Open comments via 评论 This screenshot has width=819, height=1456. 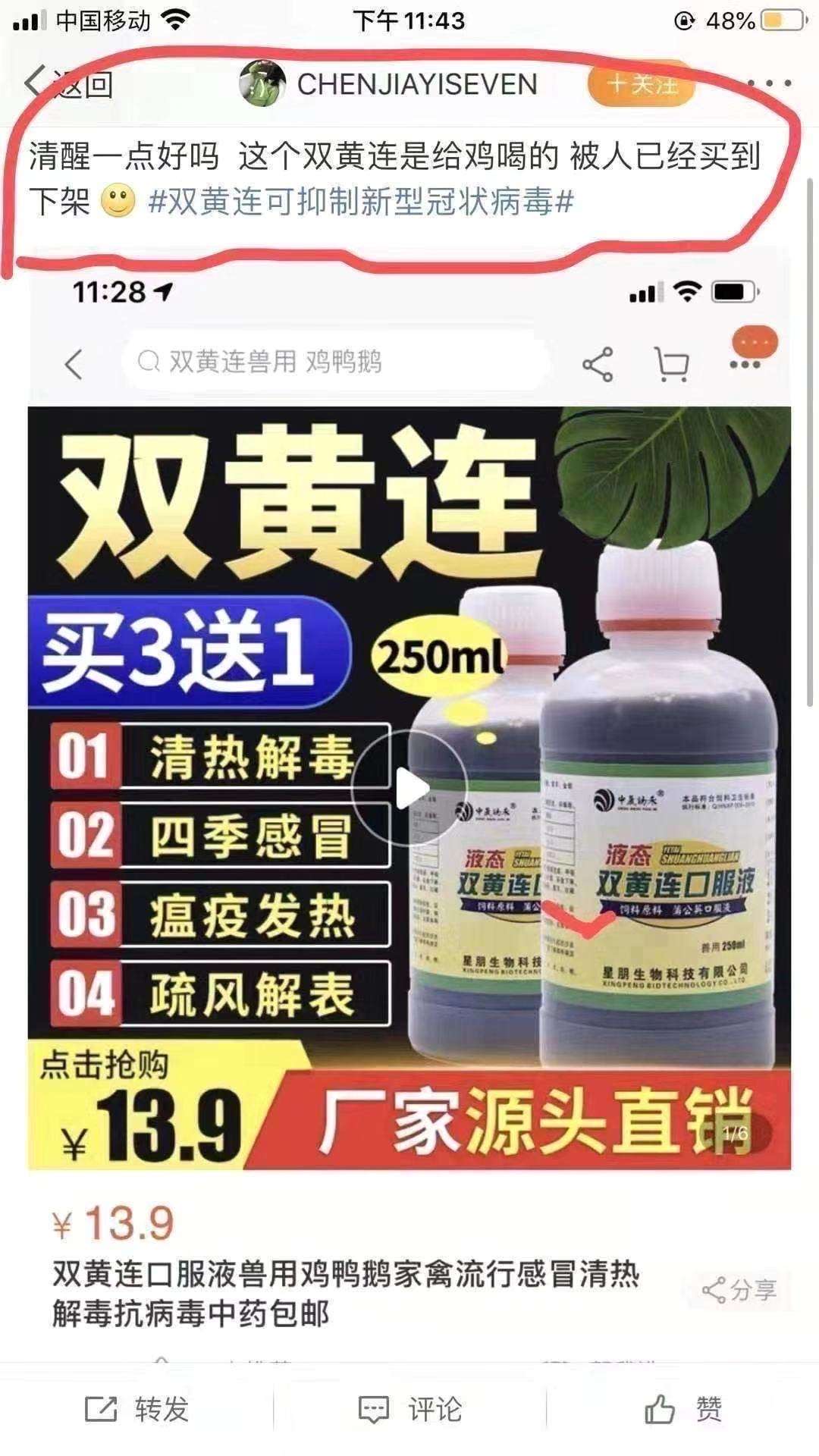[x=409, y=1409]
